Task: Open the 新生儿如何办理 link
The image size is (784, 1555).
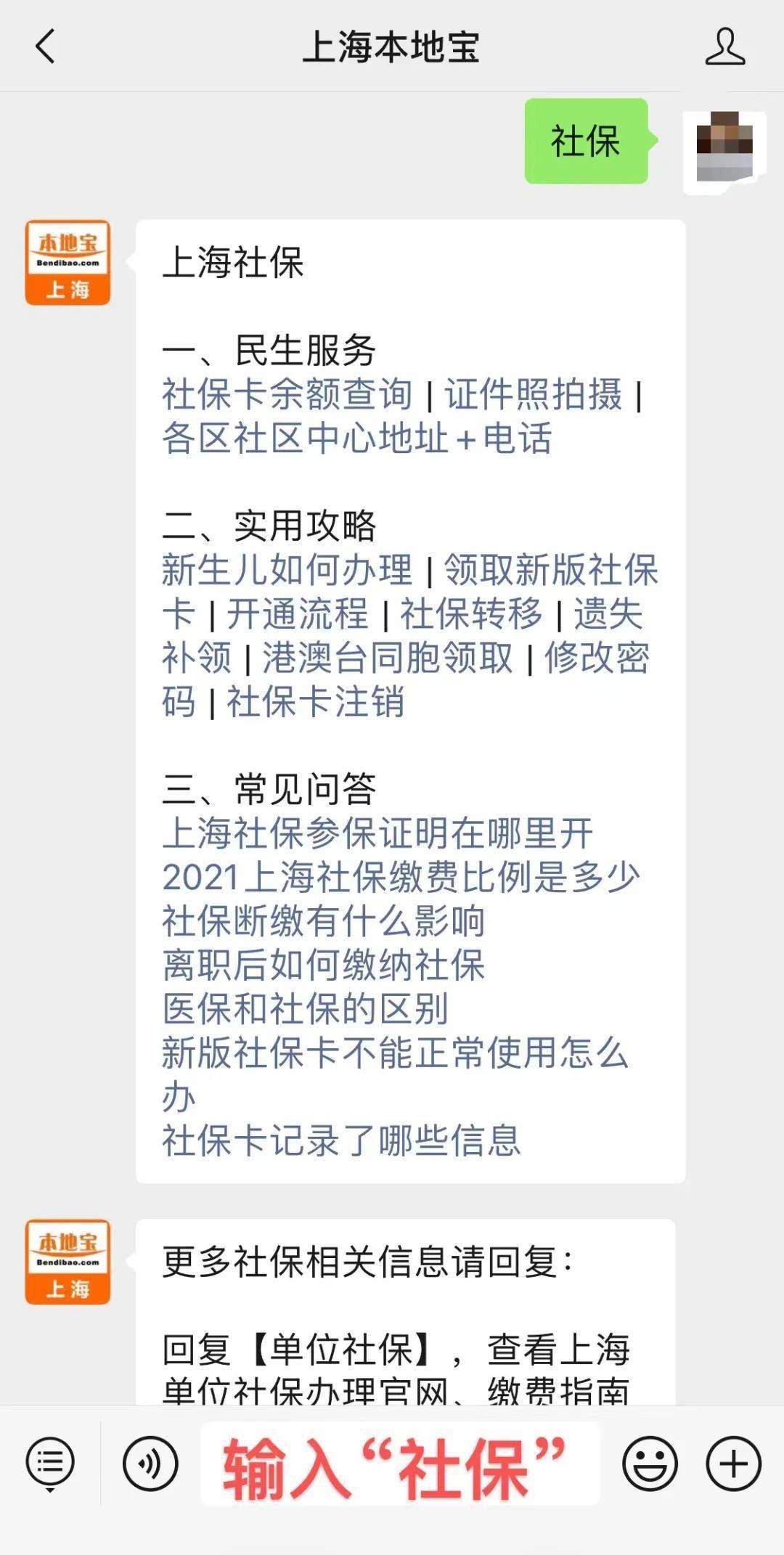Action: coord(287,570)
